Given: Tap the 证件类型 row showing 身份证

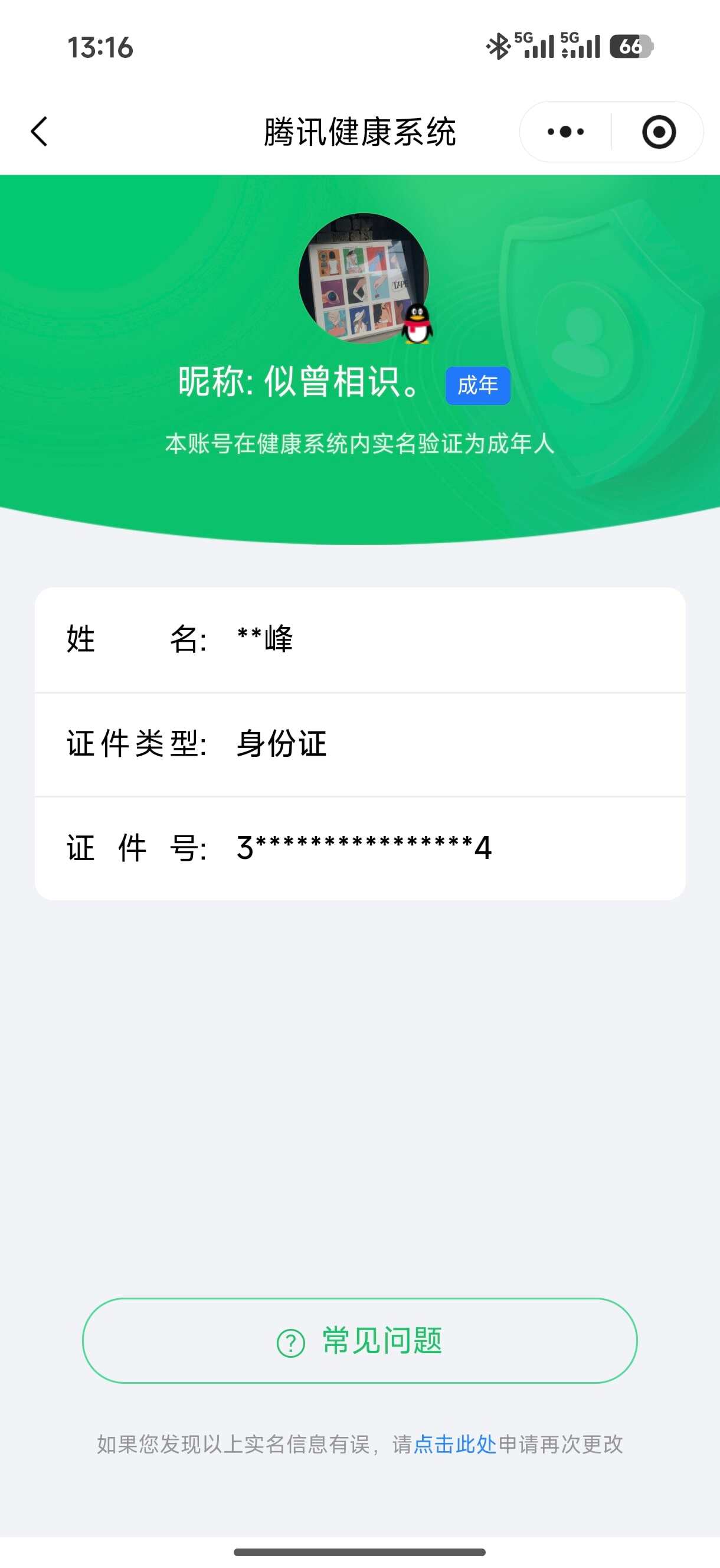Looking at the screenshot, I should (x=361, y=742).
